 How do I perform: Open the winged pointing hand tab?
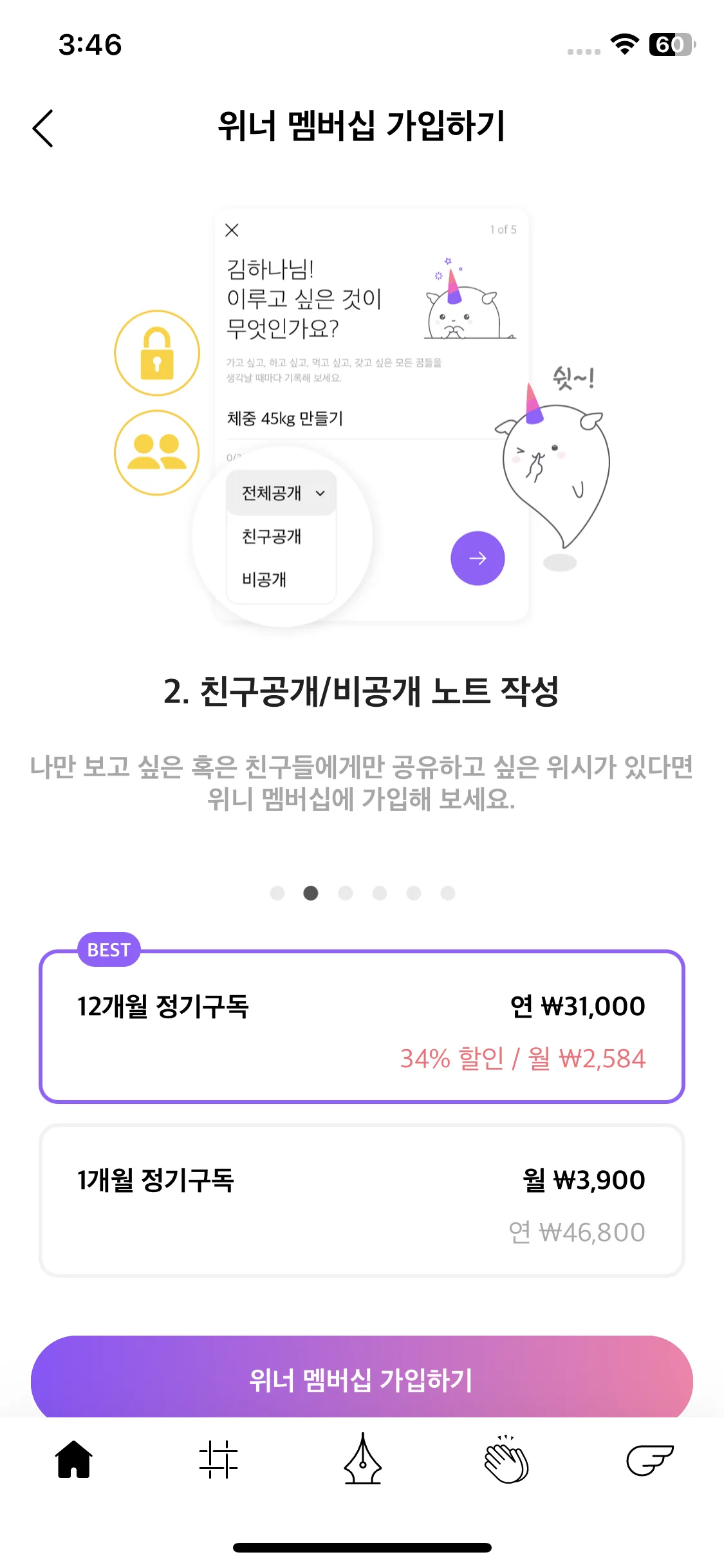649,1459
